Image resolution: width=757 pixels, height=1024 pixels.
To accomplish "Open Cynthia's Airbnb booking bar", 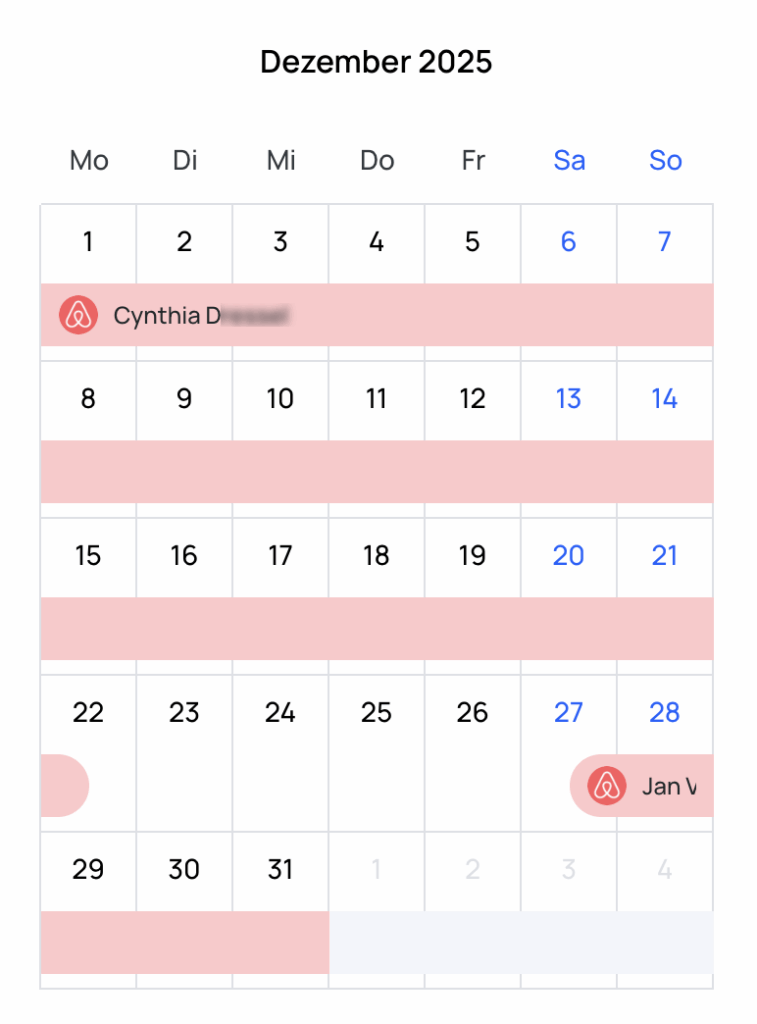I will [376, 315].
